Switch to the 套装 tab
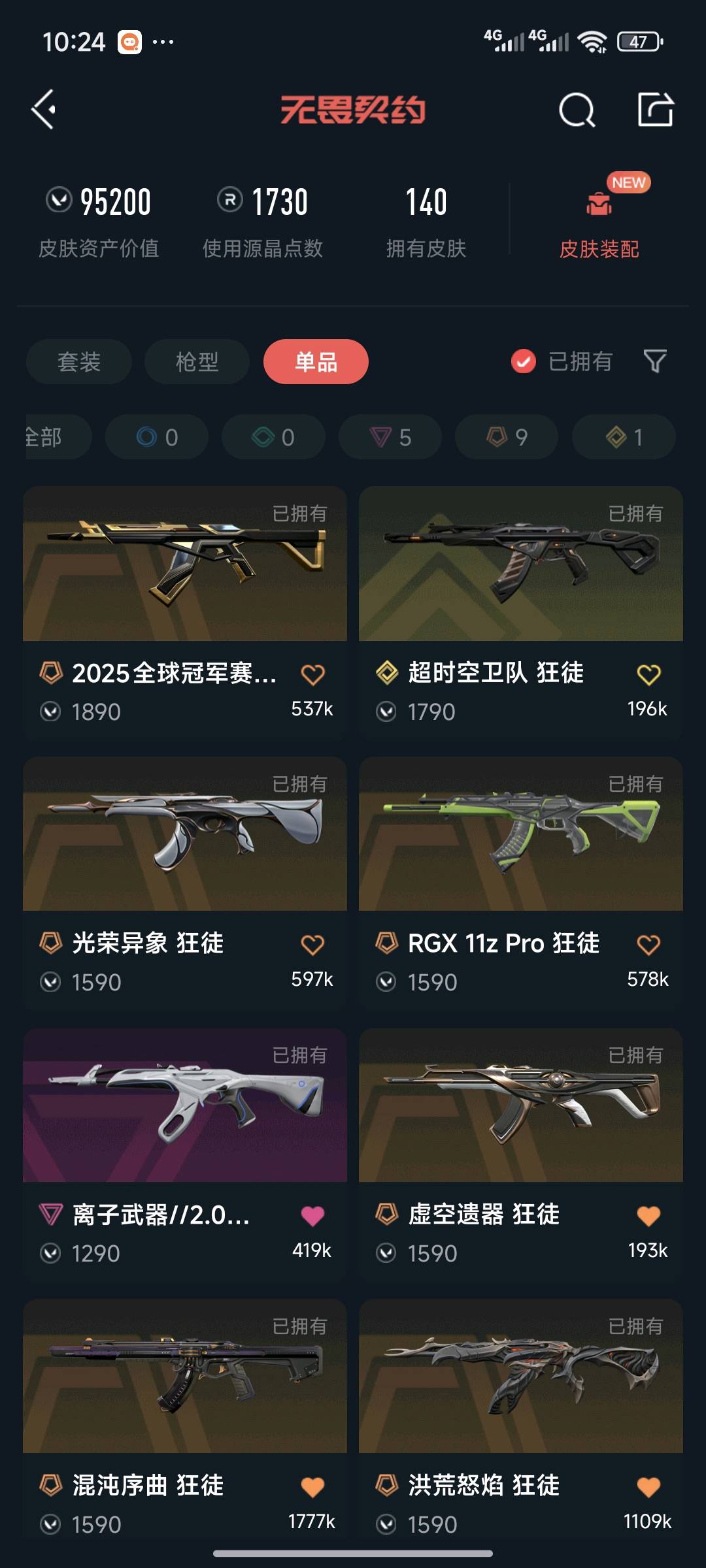This screenshot has height=1568, width=706. (79, 361)
